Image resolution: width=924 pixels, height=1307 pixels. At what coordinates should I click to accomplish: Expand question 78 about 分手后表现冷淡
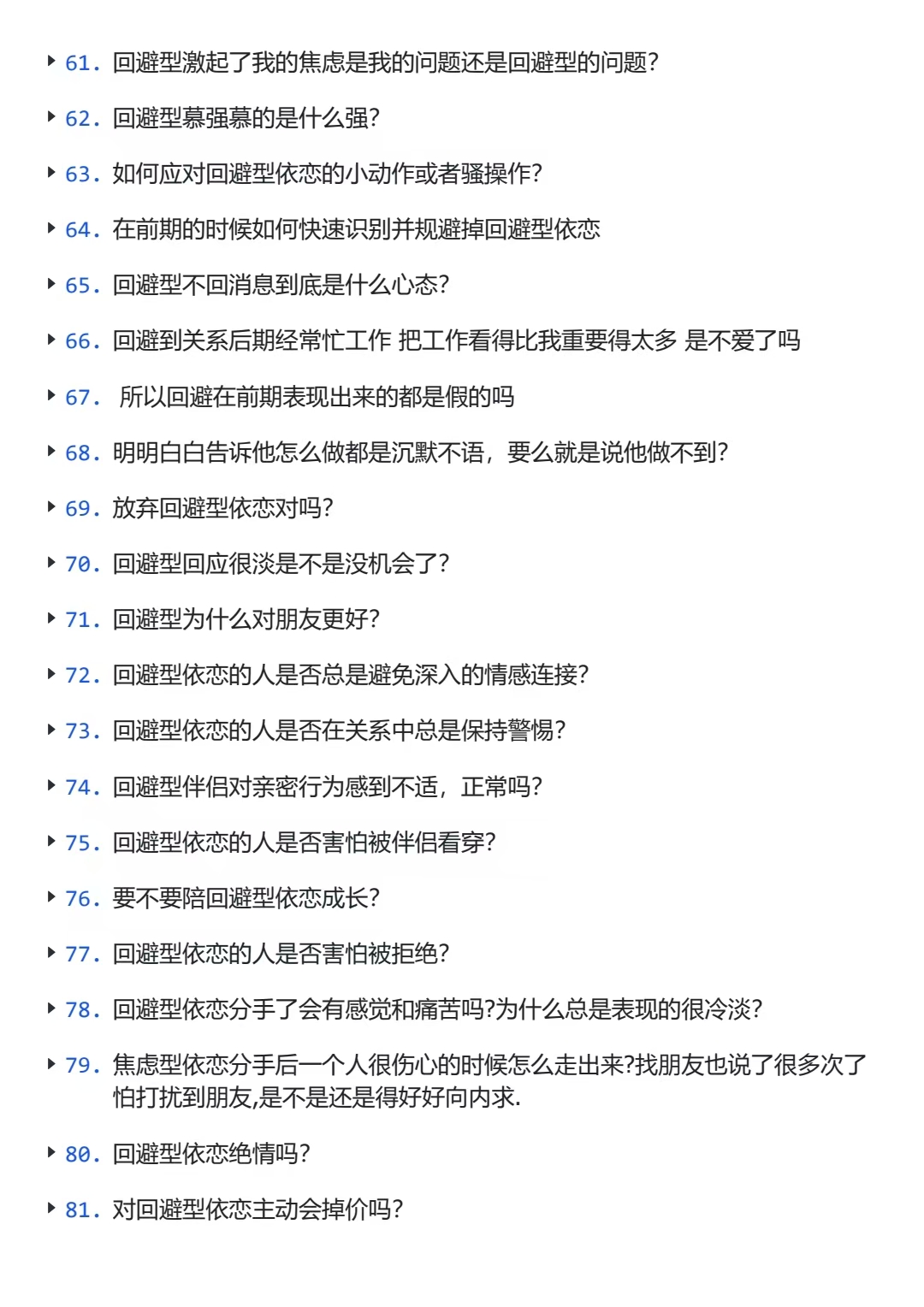(x=51, y=1008)
